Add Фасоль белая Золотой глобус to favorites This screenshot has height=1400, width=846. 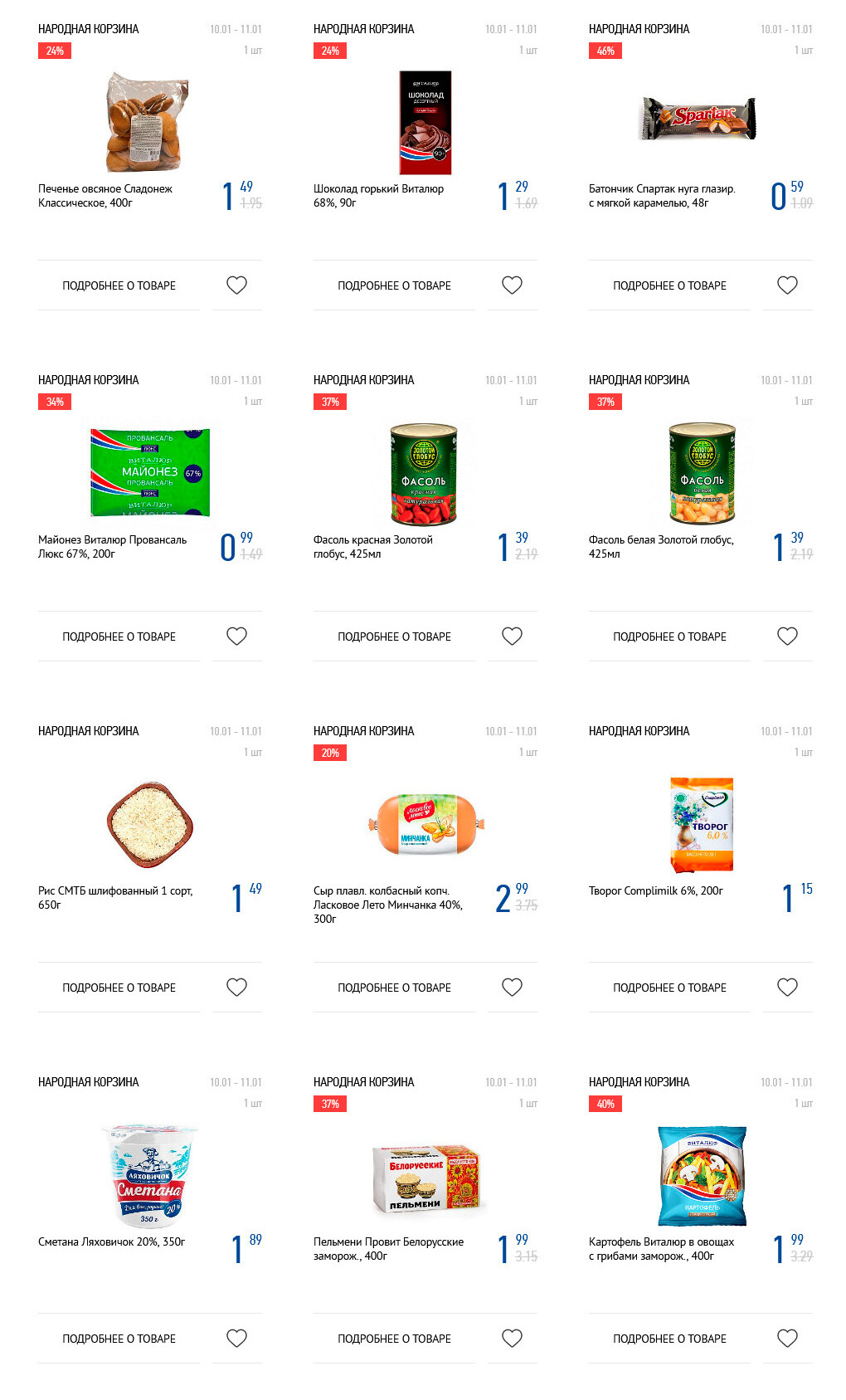coord(787,637)
